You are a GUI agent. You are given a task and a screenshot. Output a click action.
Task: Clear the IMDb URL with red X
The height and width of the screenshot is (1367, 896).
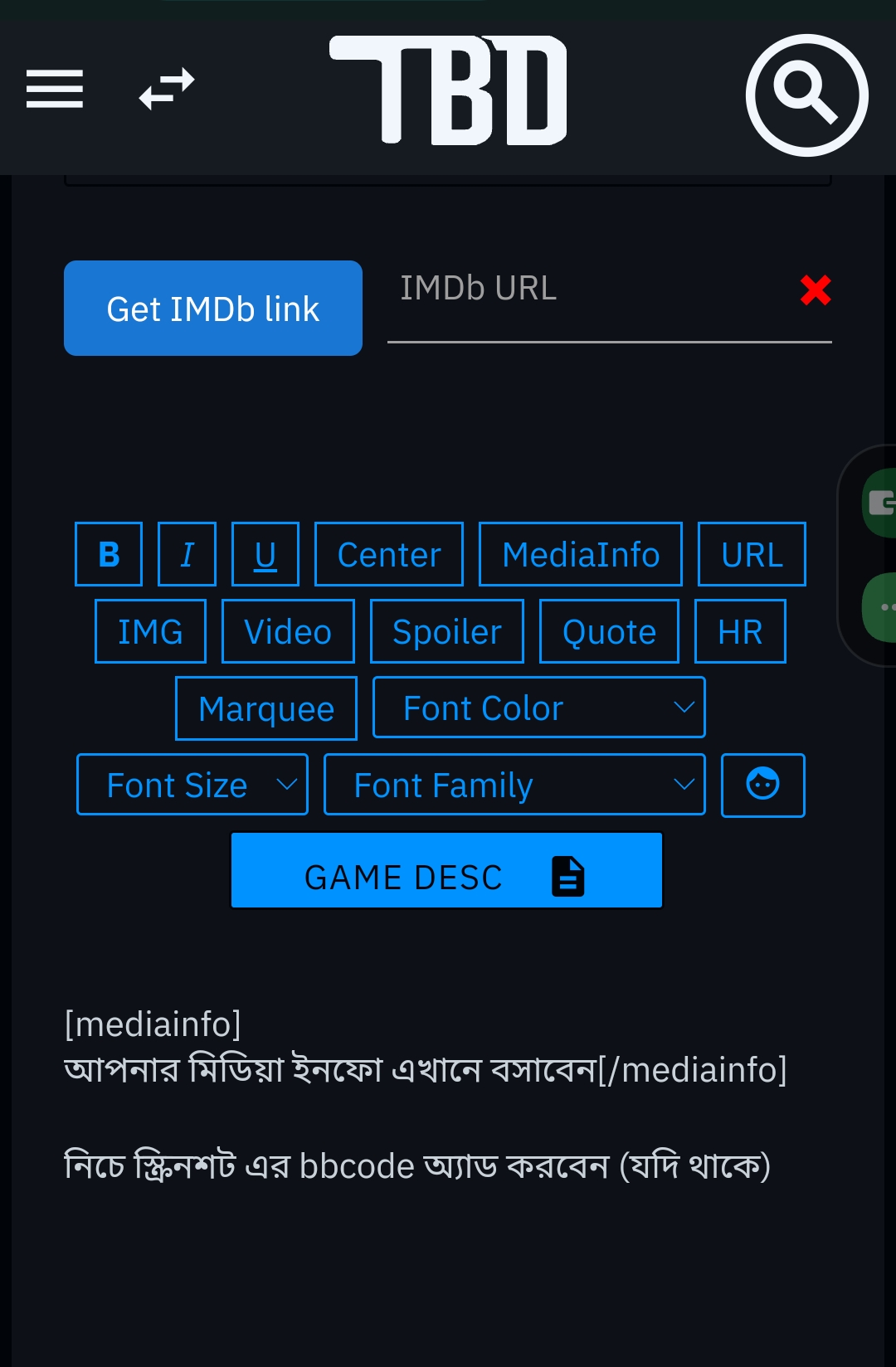coord(816,290)
